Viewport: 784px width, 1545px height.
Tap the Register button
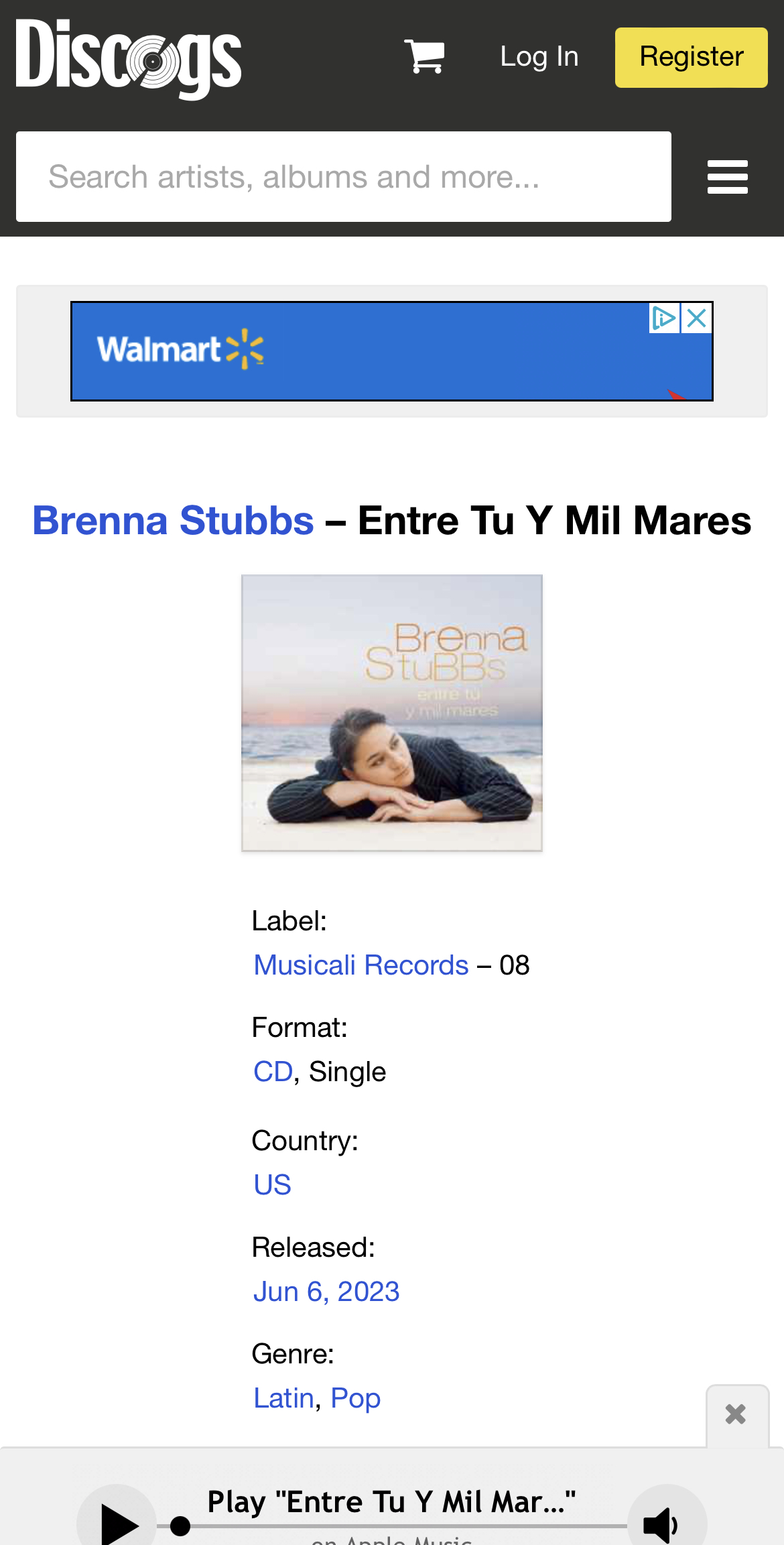(x=691, y=58)
